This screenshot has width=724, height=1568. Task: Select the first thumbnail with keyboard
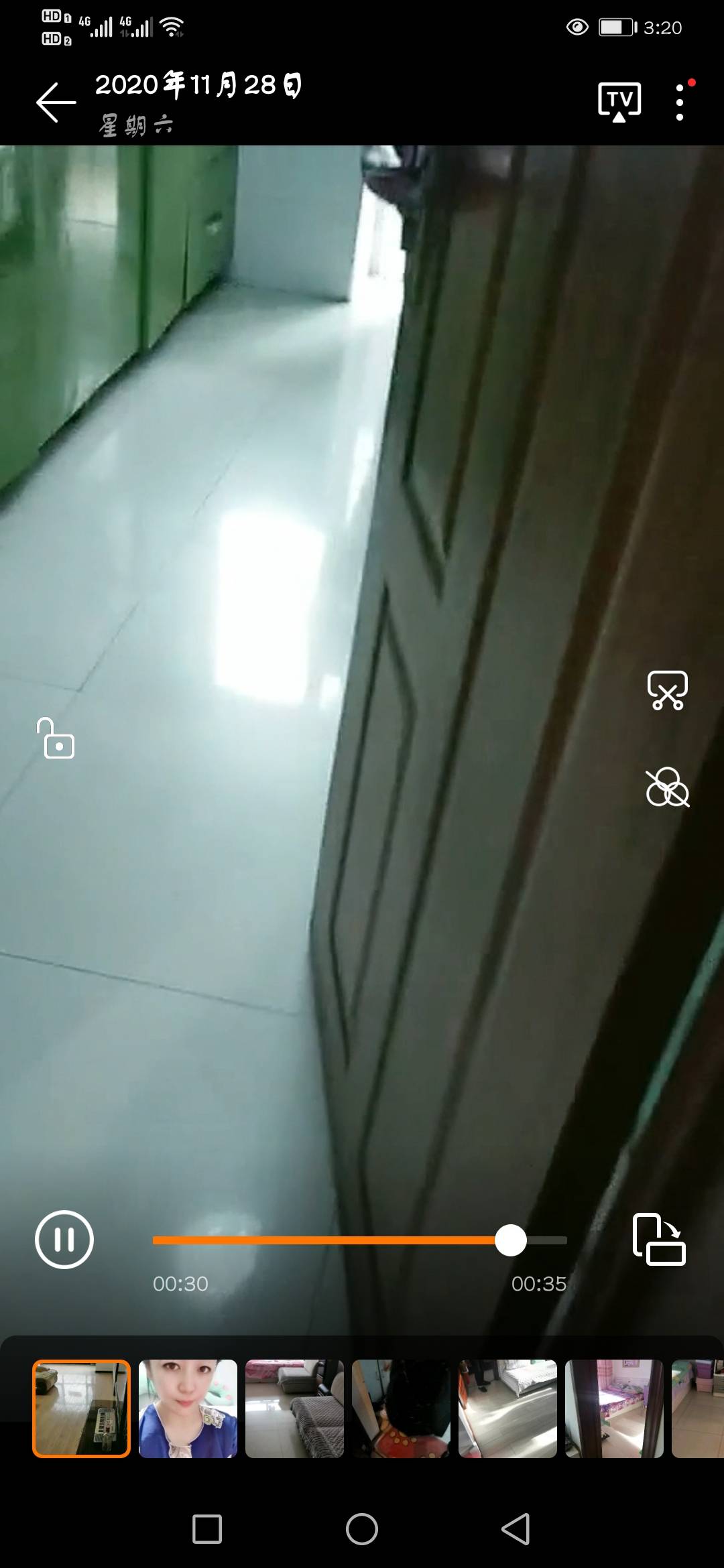click(x=81, y=1409)
